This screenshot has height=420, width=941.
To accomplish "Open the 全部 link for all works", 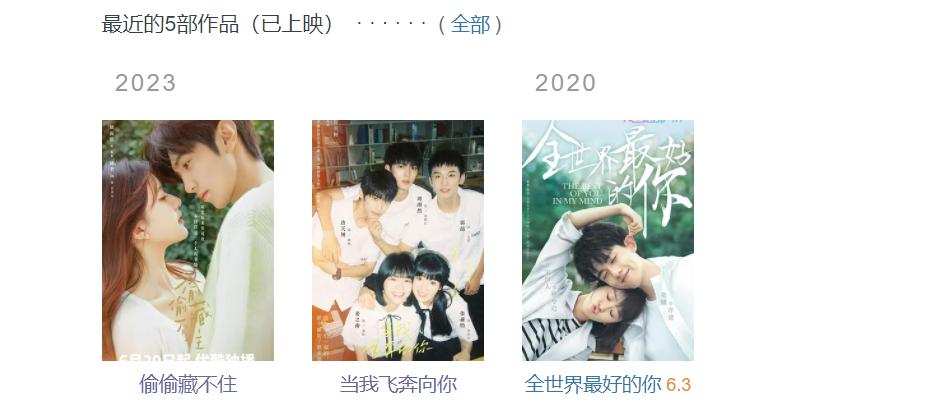I will point(470,25).
